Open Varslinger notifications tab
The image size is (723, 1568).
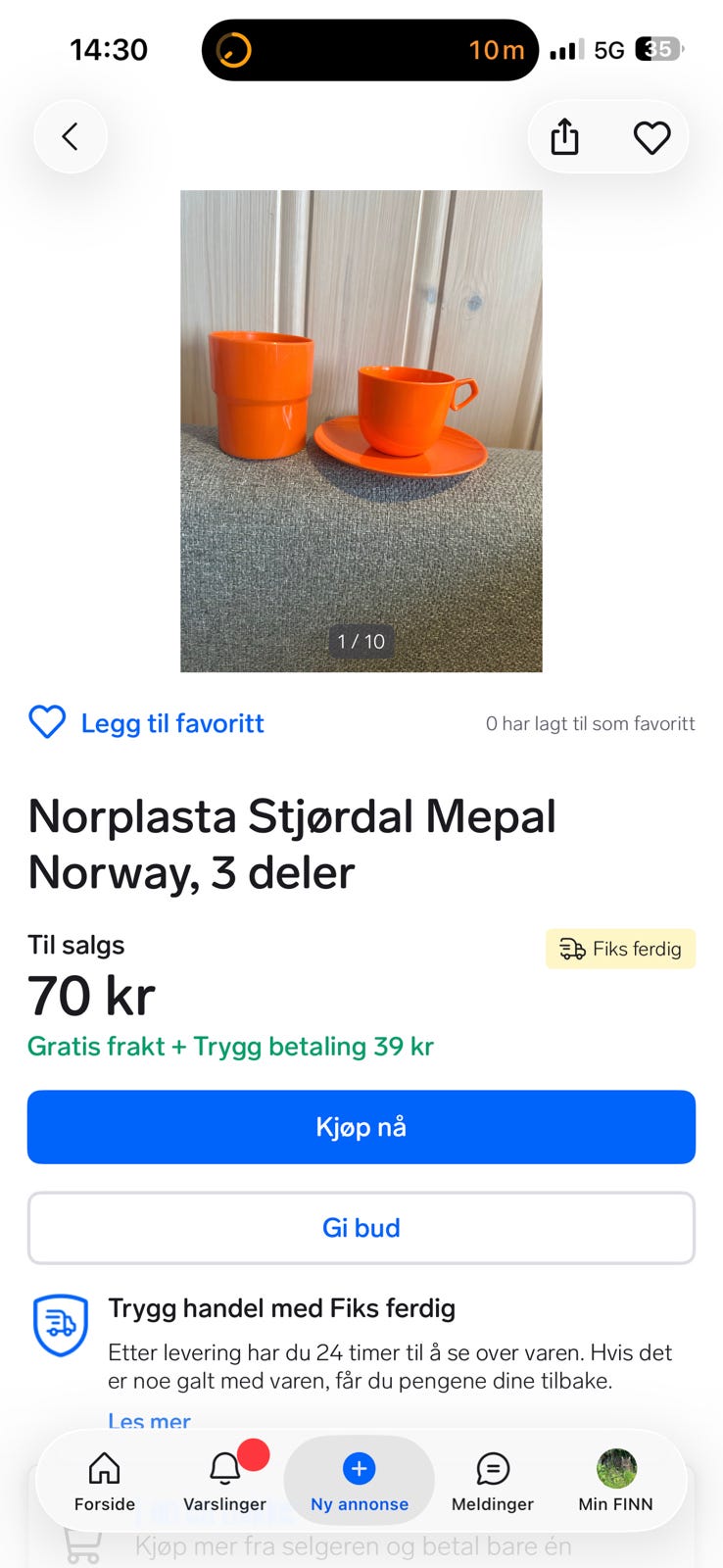click(x=224, y=1482)
